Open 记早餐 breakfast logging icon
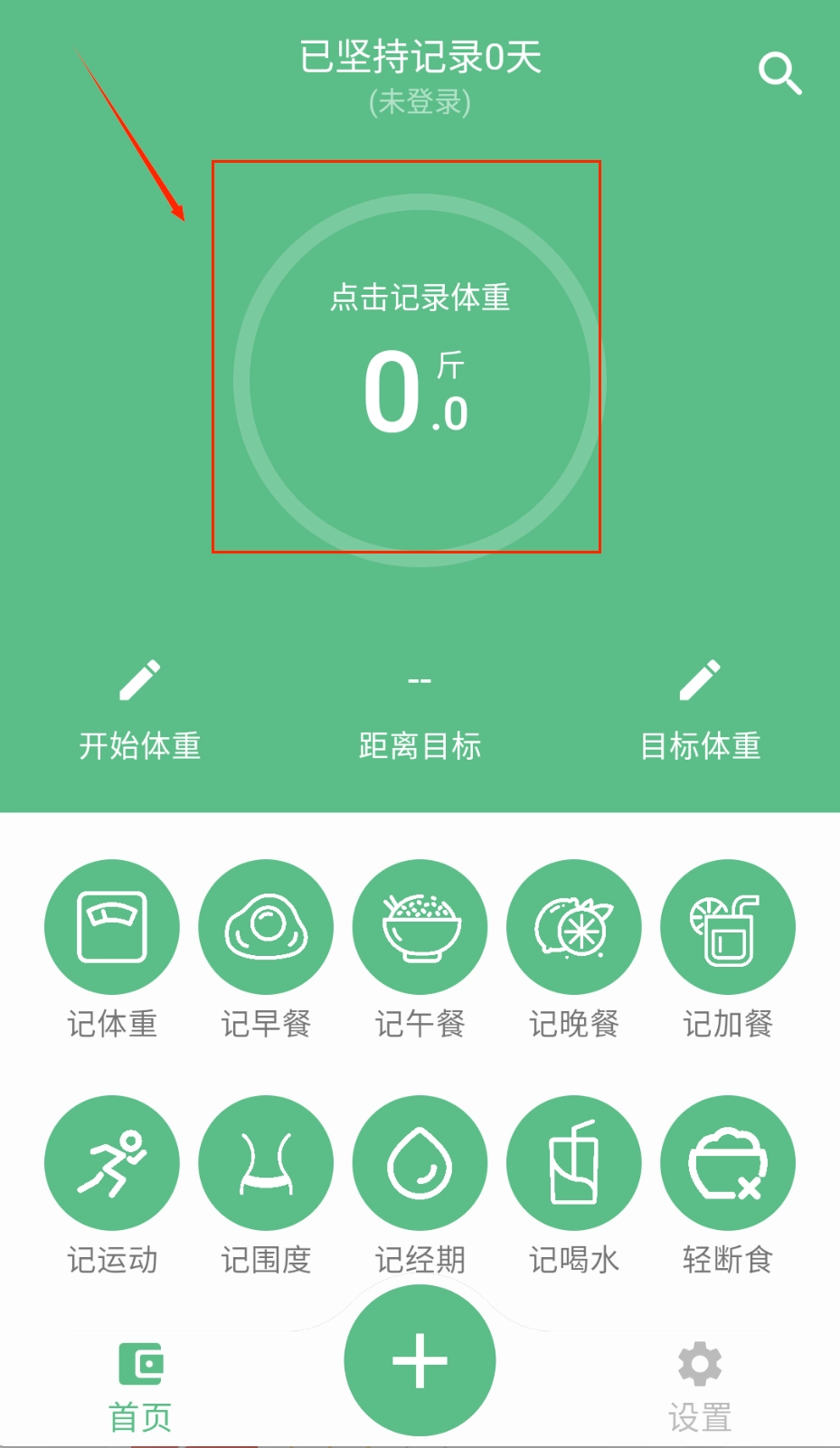This screenshot has width=840, height=1448. [x=266, y=927]
